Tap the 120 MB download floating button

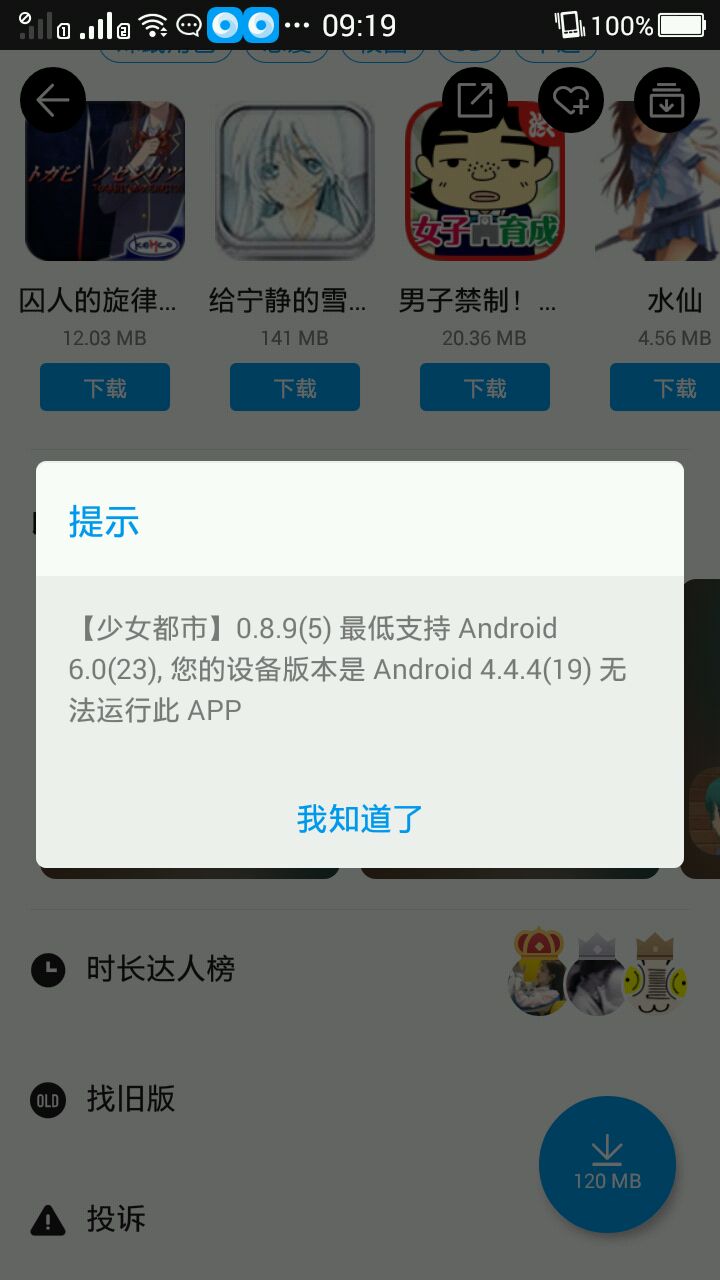[607, 1164]
